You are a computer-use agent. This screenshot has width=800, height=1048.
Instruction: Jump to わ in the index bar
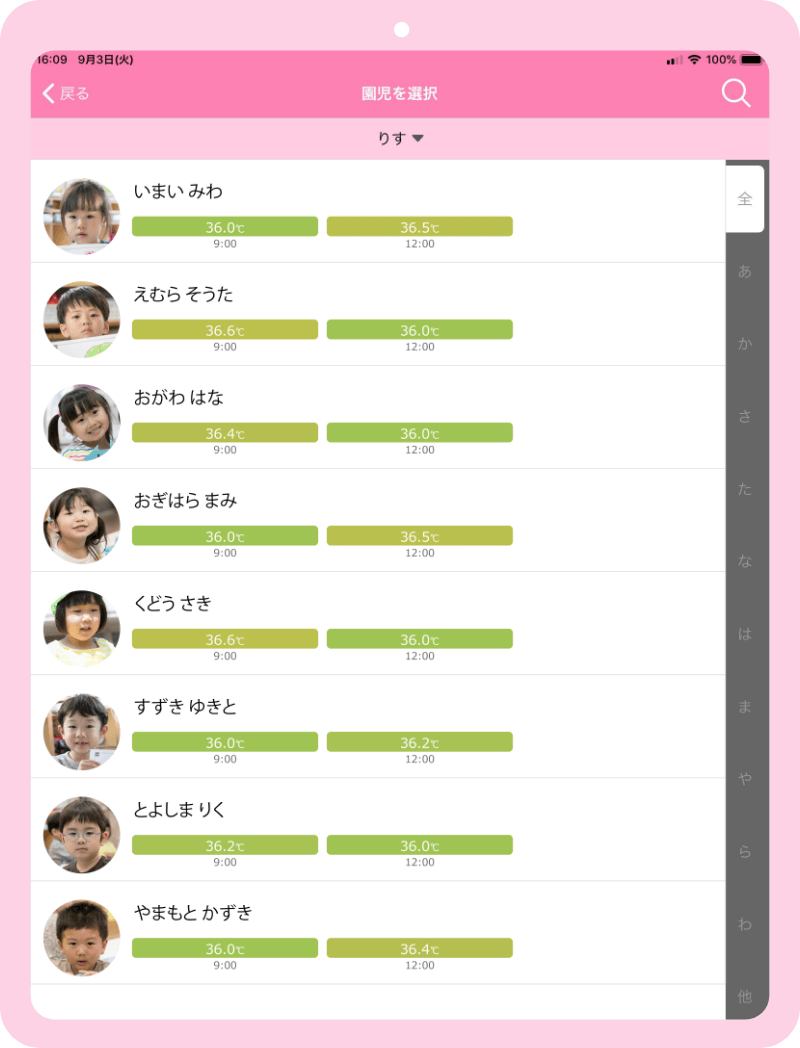[745, 925]
